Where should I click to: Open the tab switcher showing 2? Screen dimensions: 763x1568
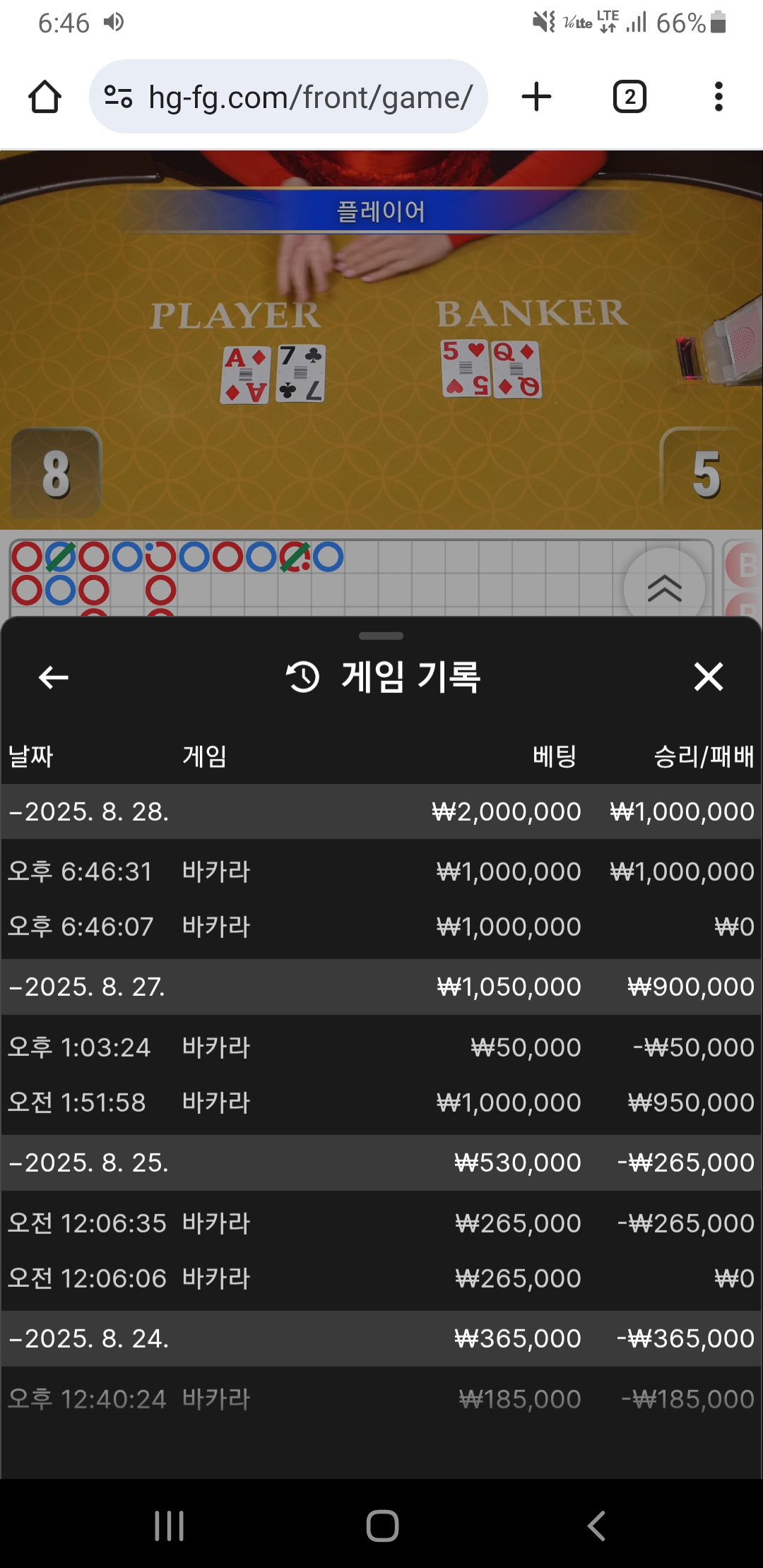(629, 97)
